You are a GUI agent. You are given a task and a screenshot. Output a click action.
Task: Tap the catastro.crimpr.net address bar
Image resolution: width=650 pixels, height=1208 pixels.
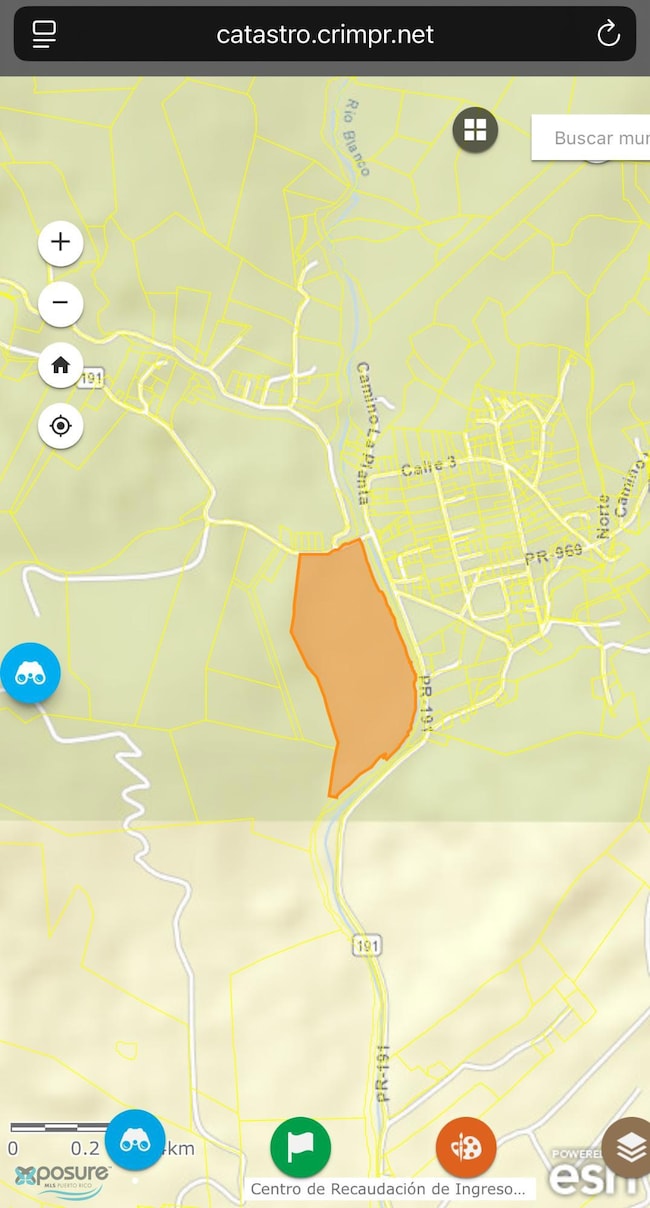[325, 34]
